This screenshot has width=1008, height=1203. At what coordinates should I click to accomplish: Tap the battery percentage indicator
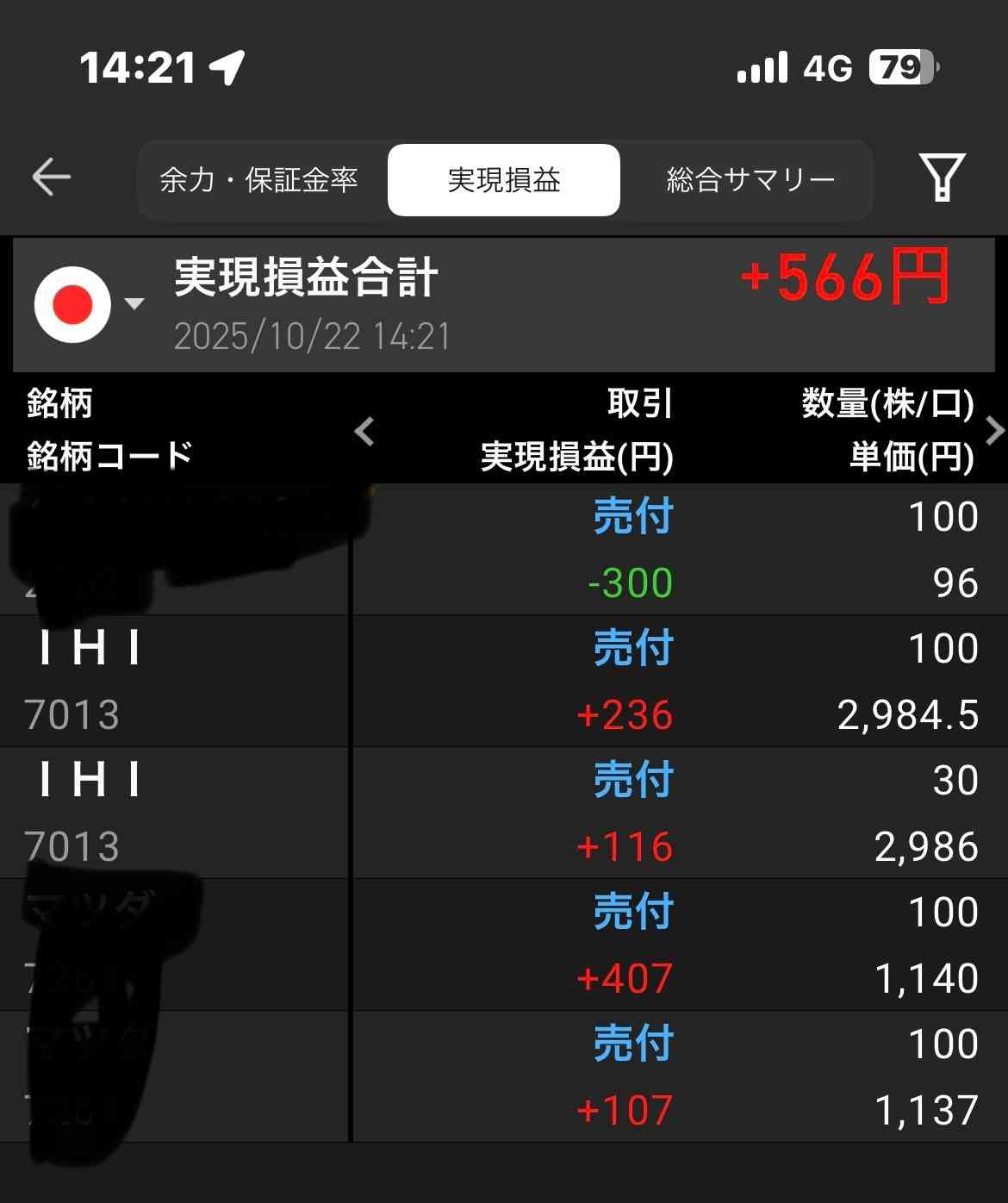pos(899,65)
